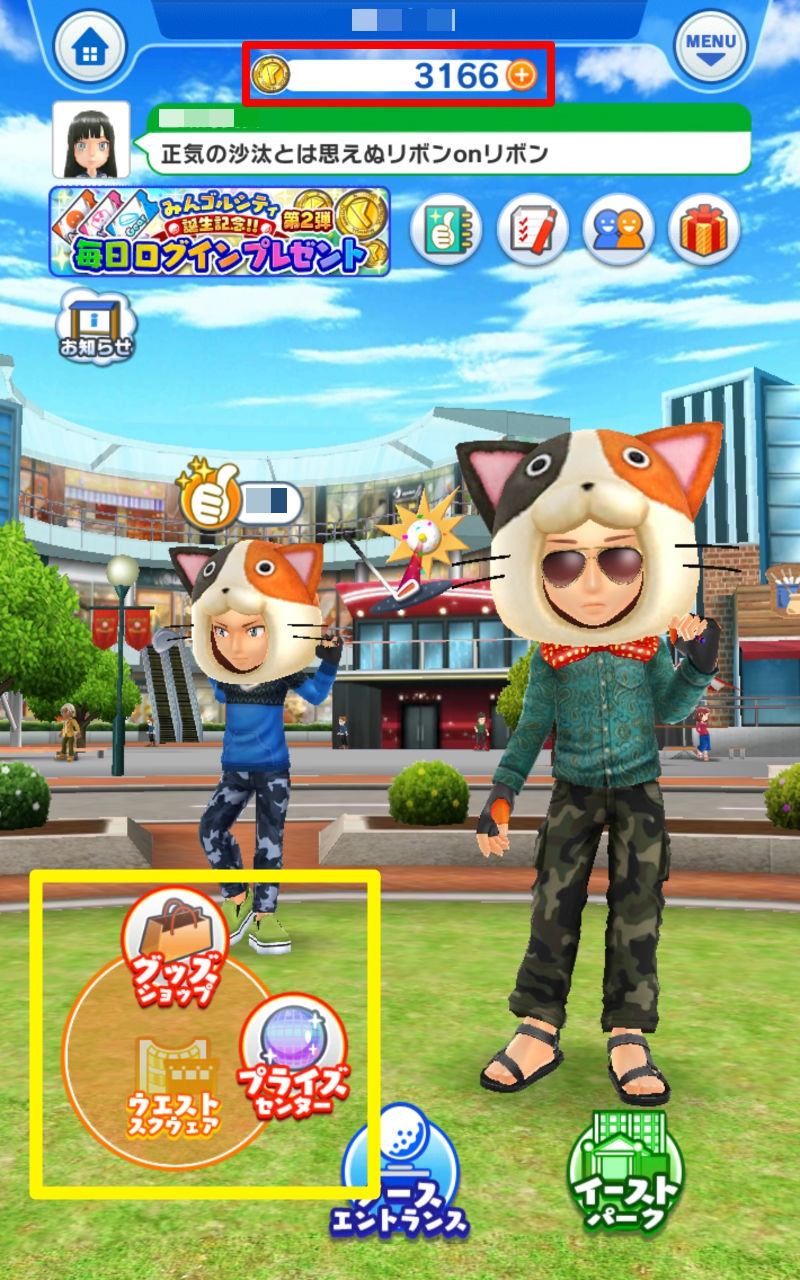The height and width of the screenshot is (1280, 800).
Task: Open the daily login present banner
Action: 219,232
